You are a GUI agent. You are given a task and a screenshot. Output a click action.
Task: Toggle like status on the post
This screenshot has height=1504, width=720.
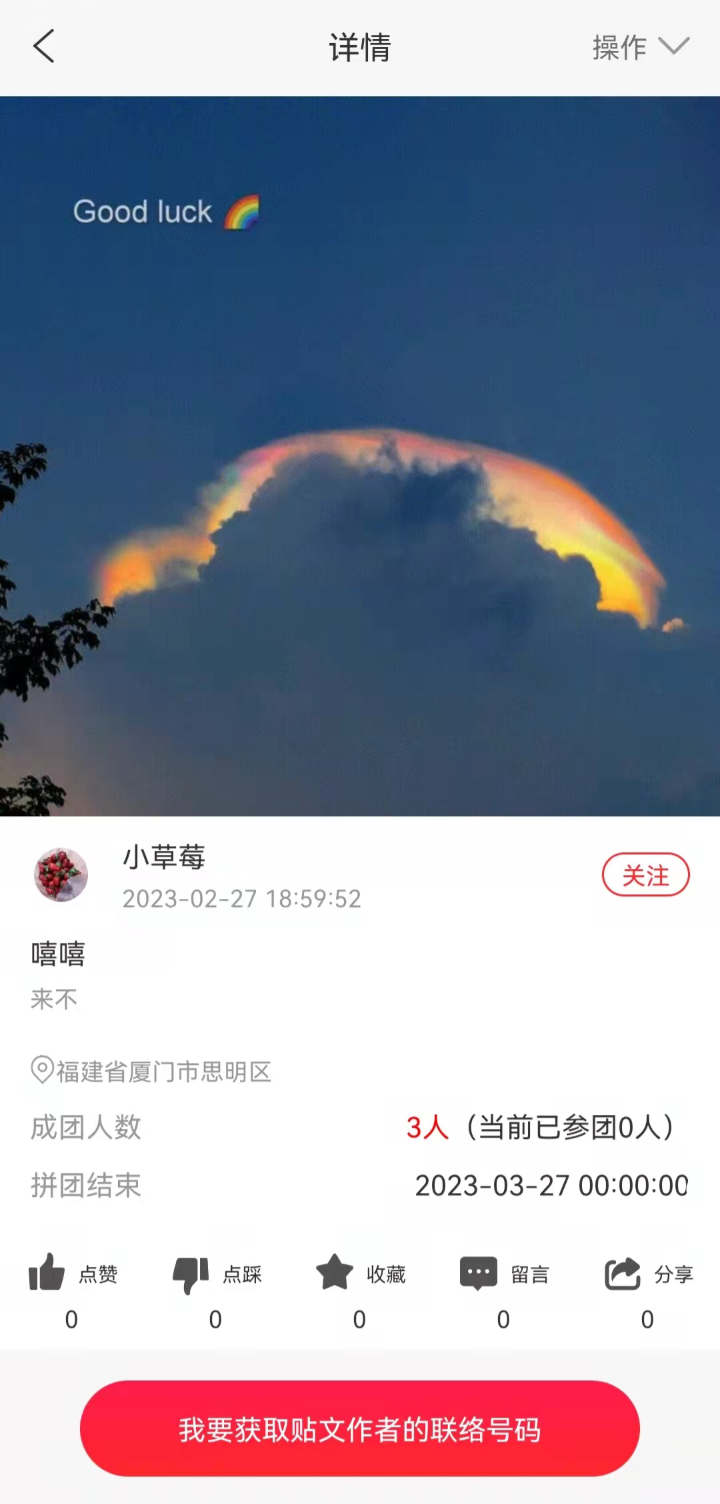(x=48, y=1272)
